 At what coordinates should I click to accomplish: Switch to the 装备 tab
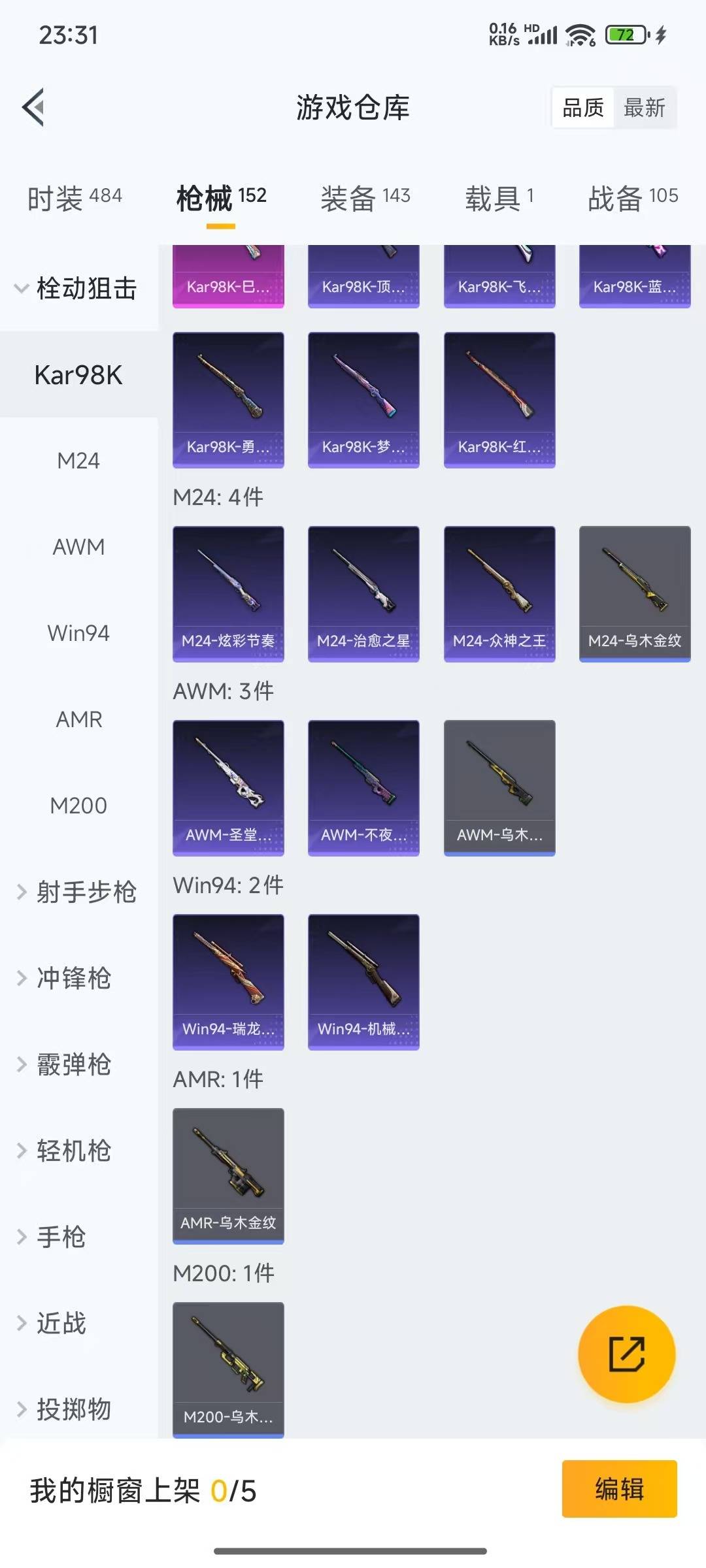[365, 197]
